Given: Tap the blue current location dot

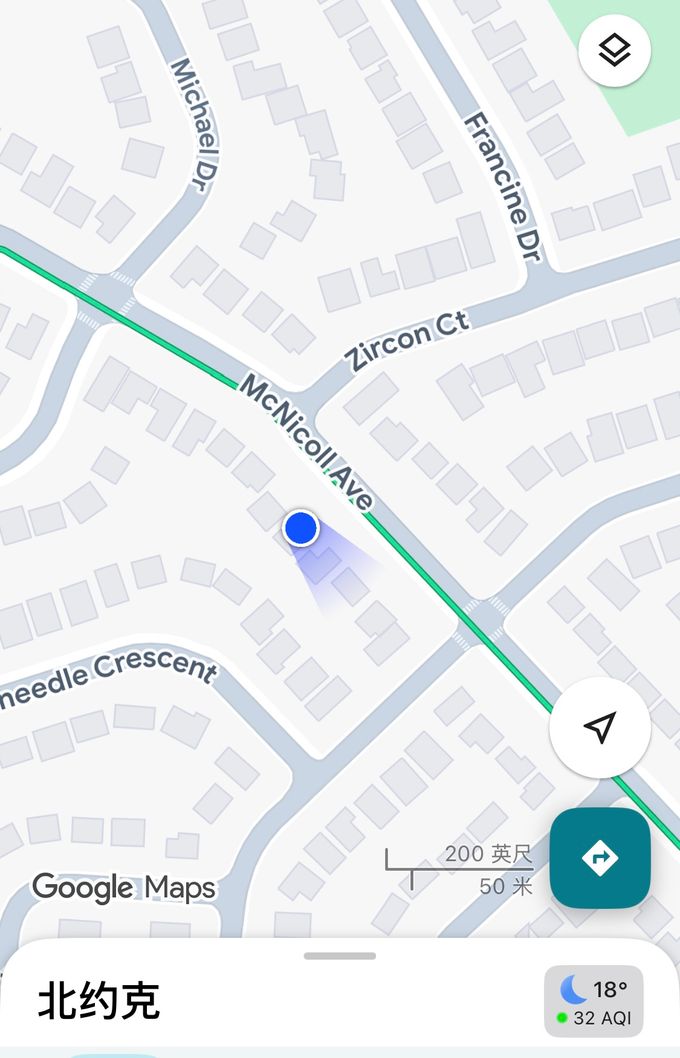Looking at the screenshot, I should tap(301, 528).
